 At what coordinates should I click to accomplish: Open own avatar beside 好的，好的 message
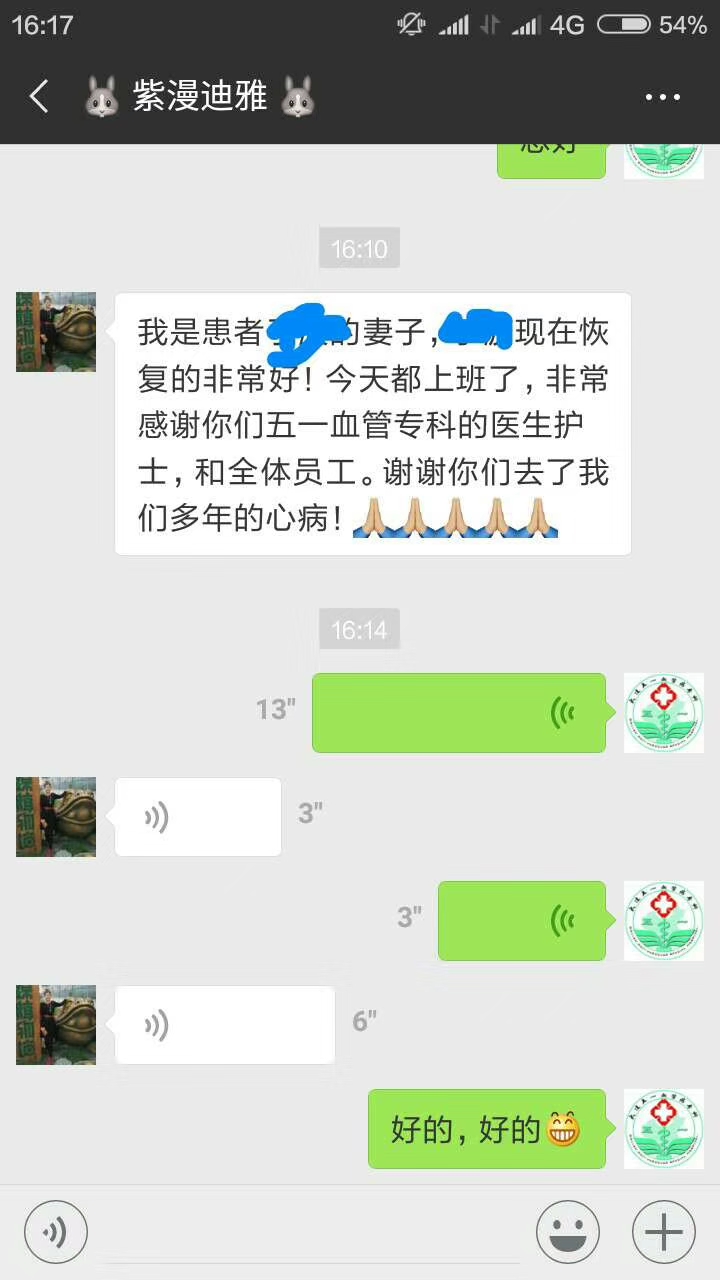coord(664,1128)
